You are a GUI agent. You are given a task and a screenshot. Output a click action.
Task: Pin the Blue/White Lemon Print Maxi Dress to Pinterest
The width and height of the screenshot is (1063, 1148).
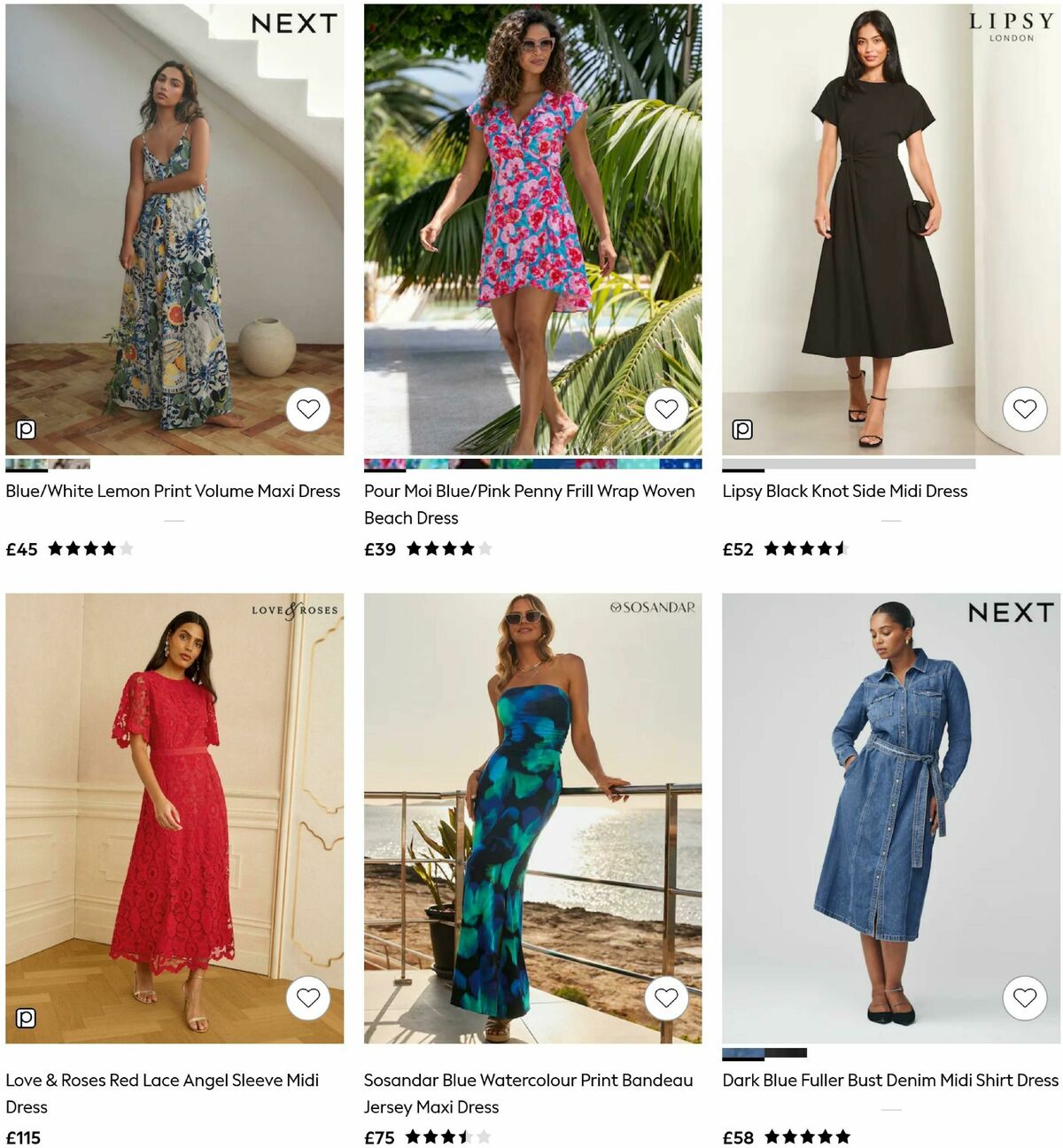pyautogui.click(x=27, y=428)
